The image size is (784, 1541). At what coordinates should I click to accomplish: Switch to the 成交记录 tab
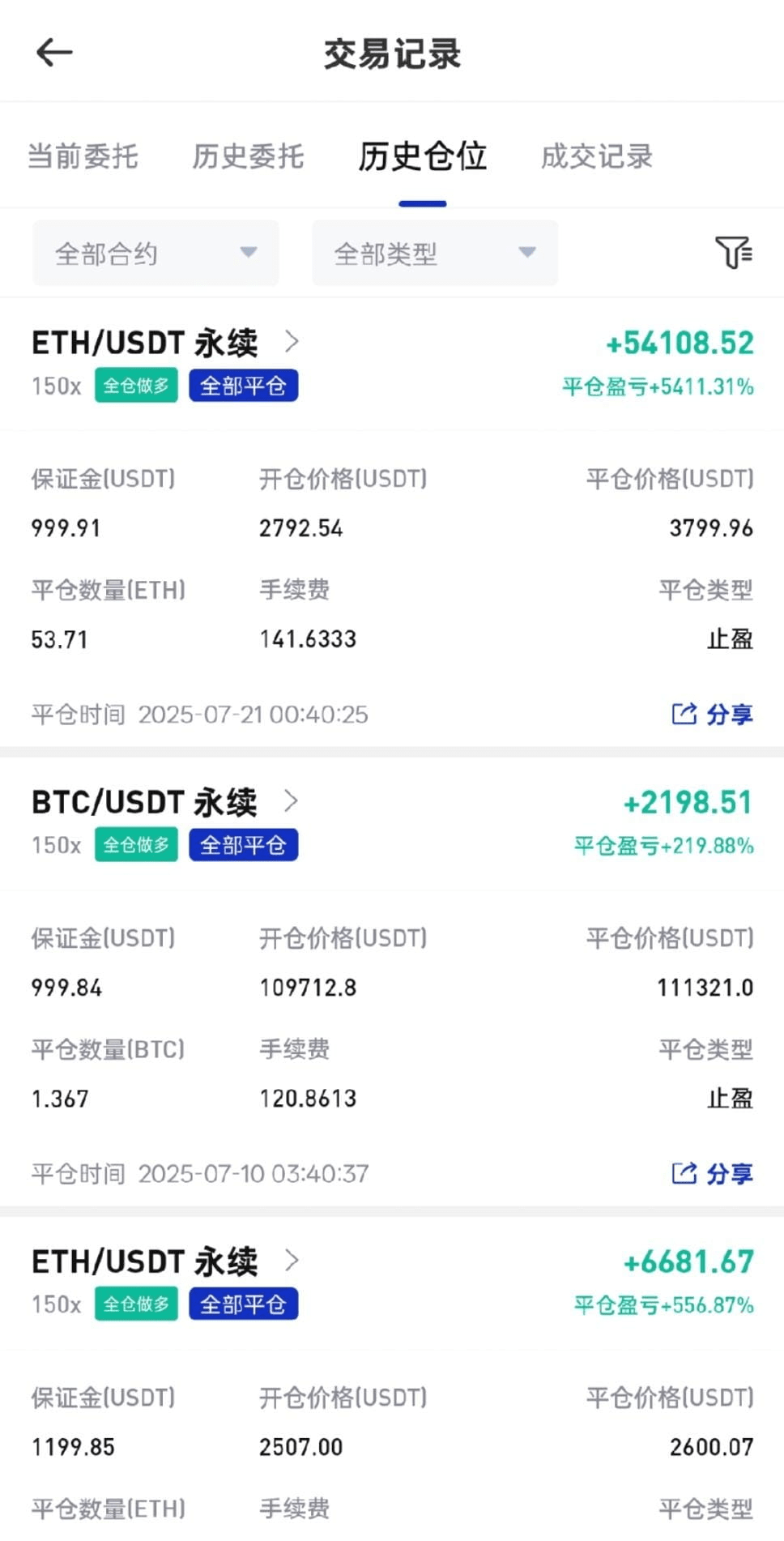(x=597, y=156)
